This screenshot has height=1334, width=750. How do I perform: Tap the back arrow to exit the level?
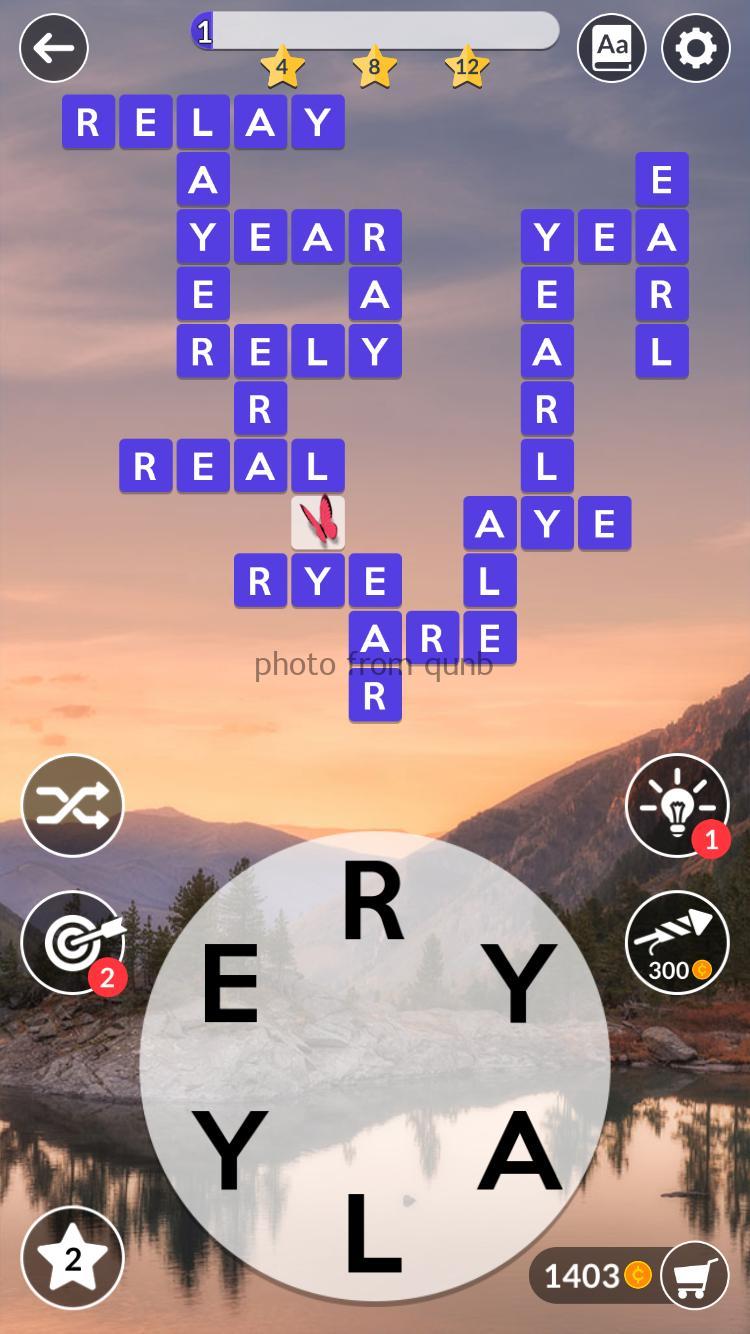(52, 47)
